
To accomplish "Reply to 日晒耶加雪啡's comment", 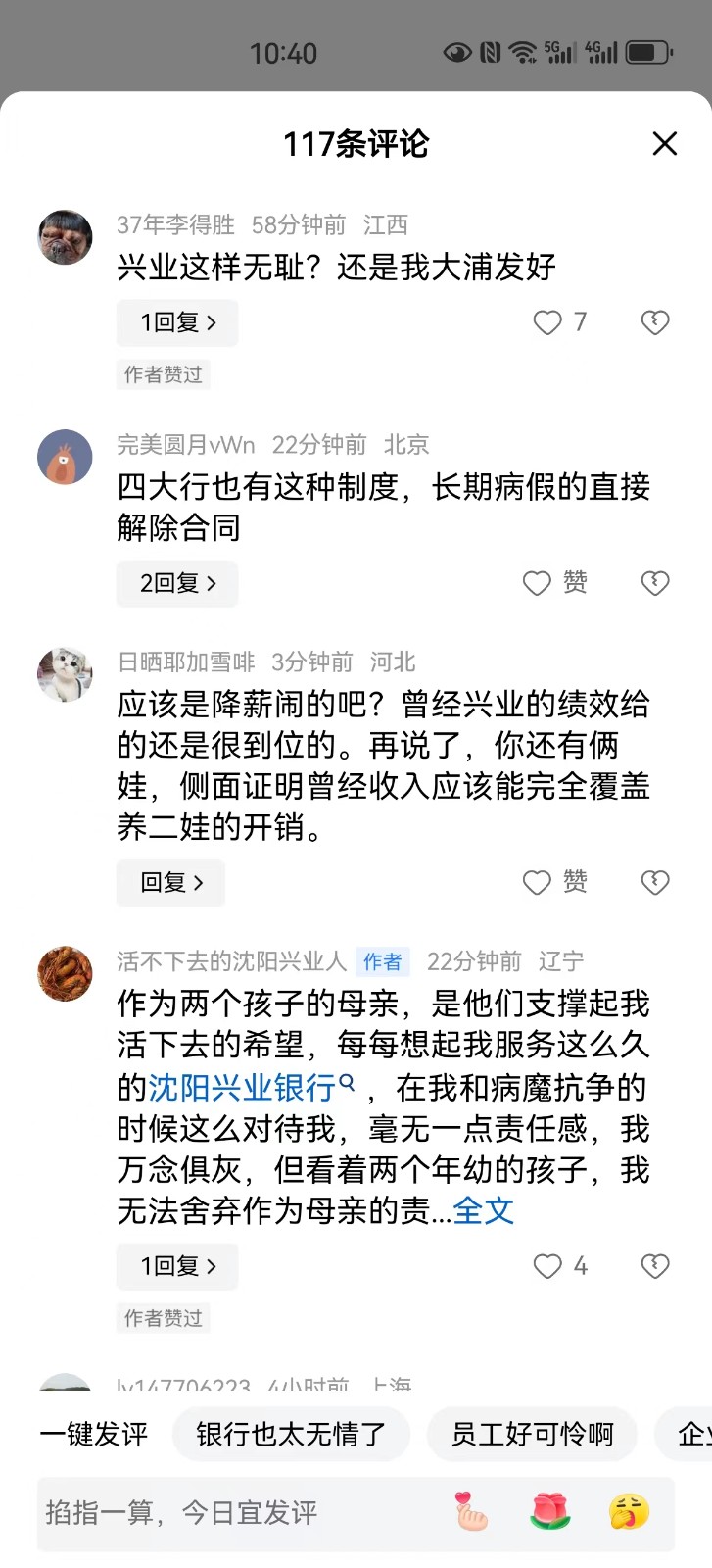I will coord(170,882).
